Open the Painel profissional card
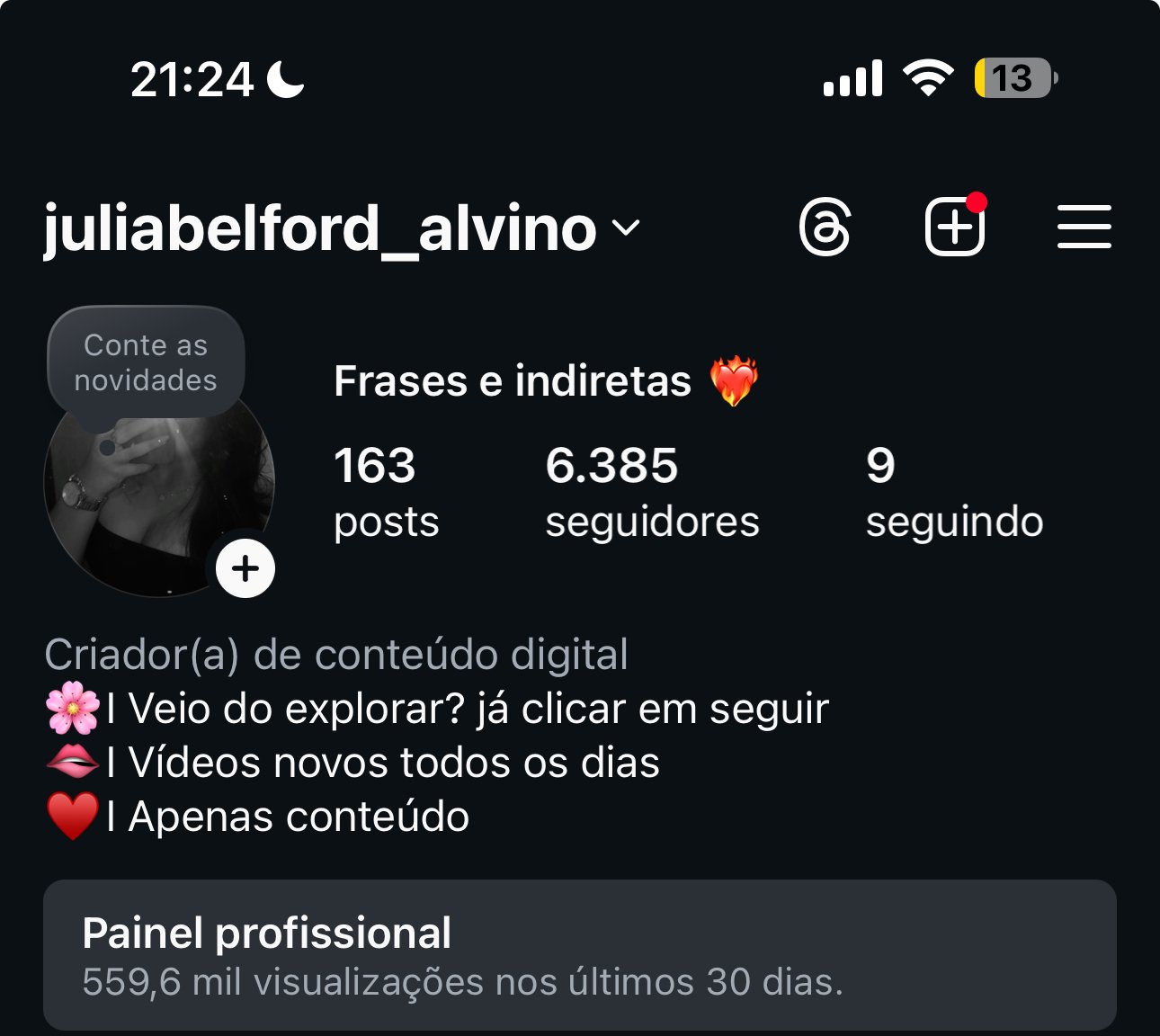1160x1036 pixels. click(x=580, y=955)
